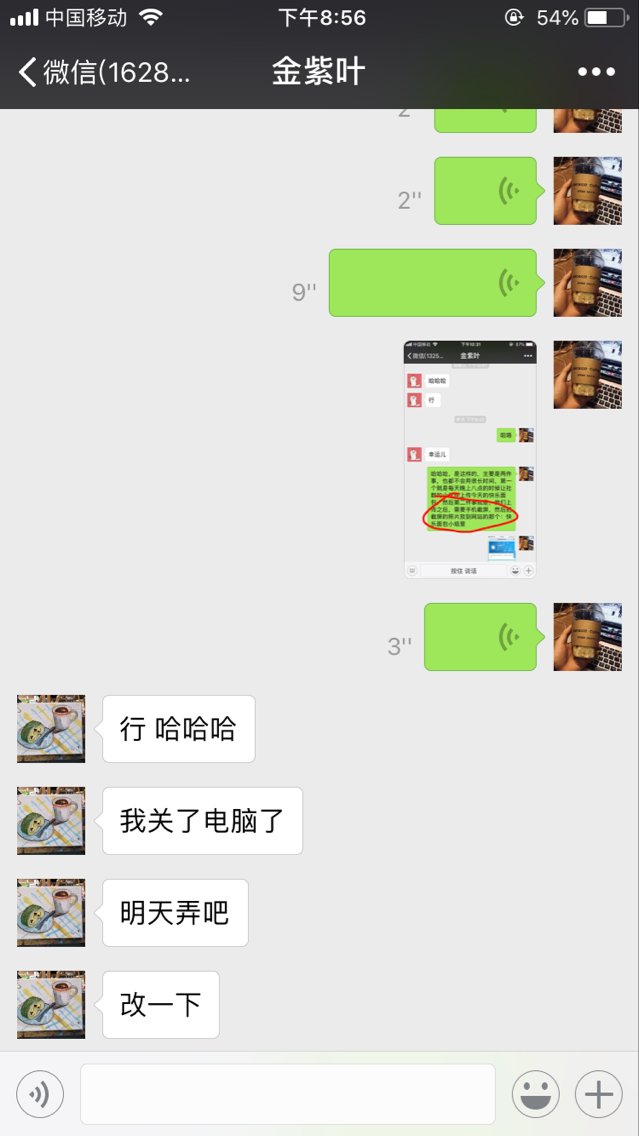The image size is (639, 1136).
Task: Focus the message text field
Action: tap(288, 1094)
